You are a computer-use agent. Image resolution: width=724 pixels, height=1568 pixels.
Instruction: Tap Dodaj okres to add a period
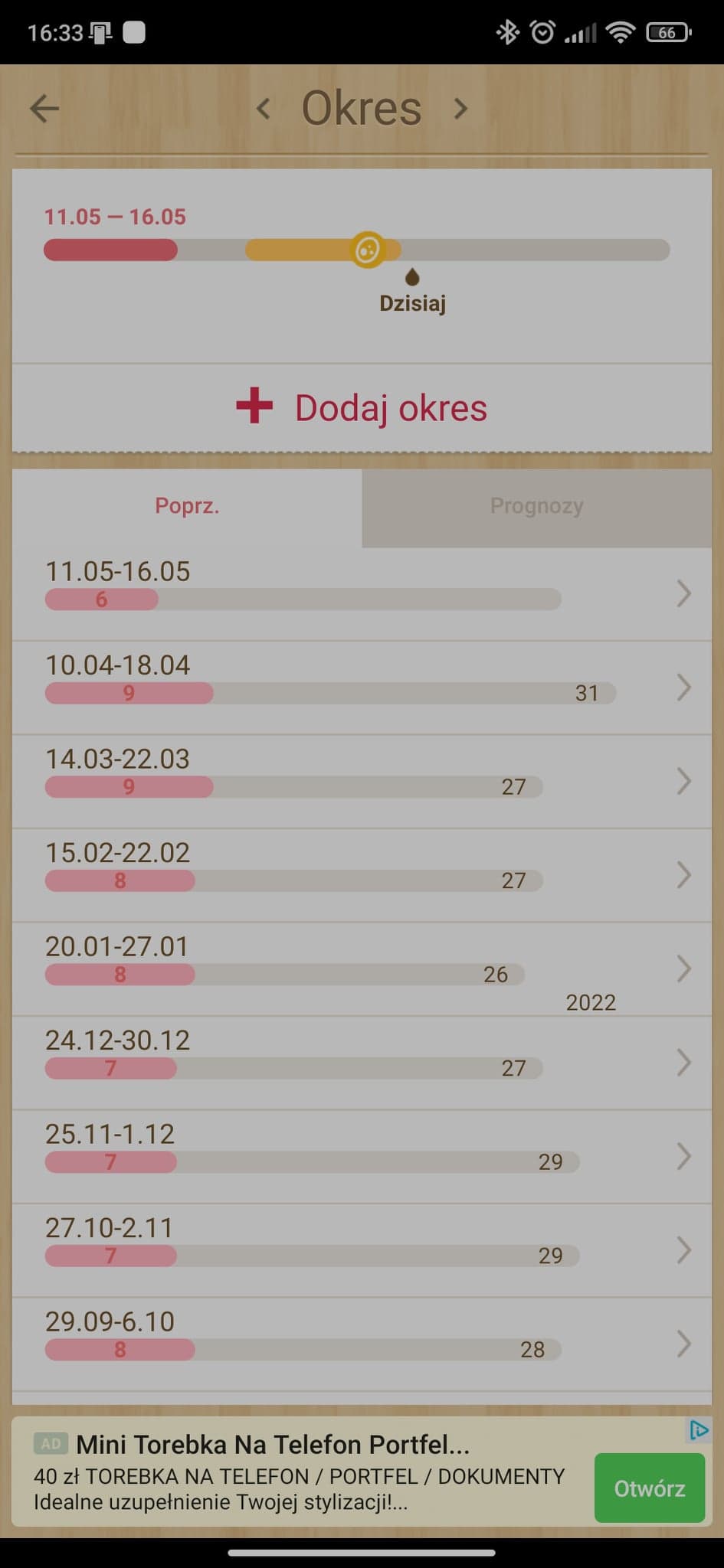tap(362, 407)
